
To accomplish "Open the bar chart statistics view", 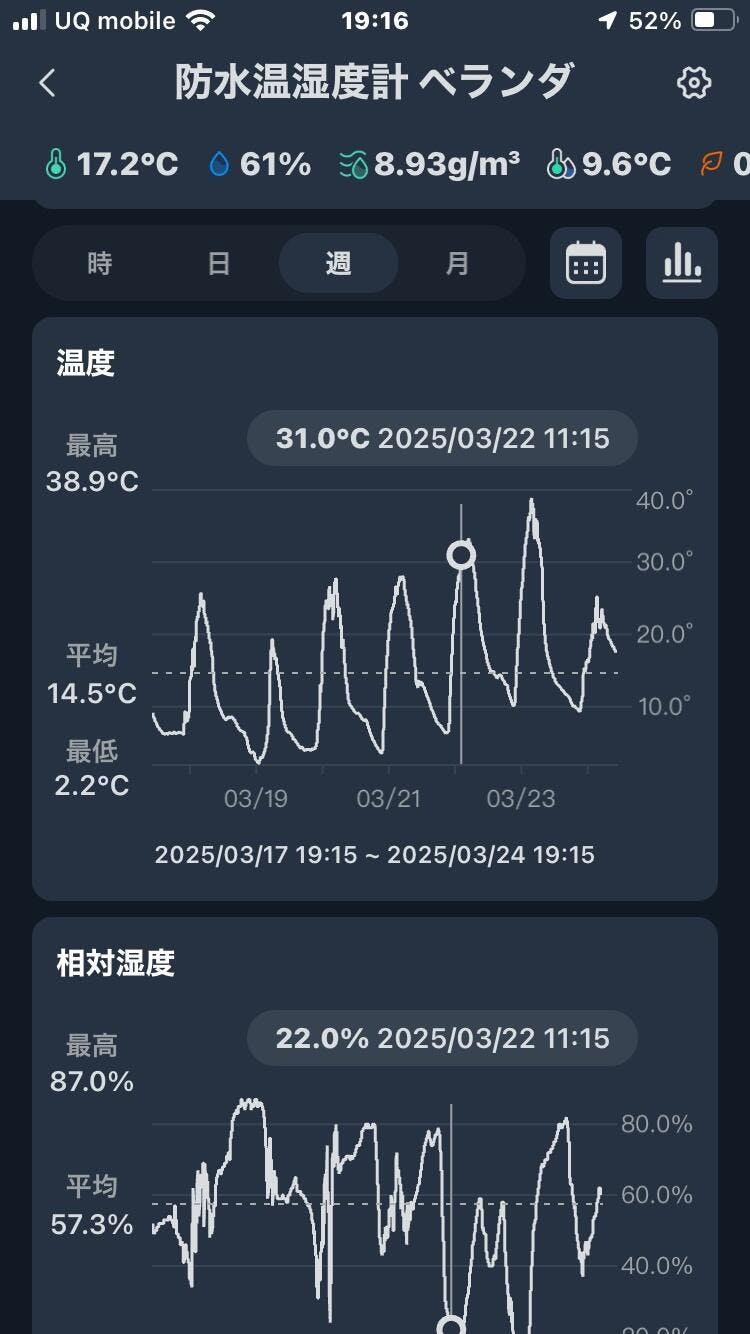I will (682, 264).
